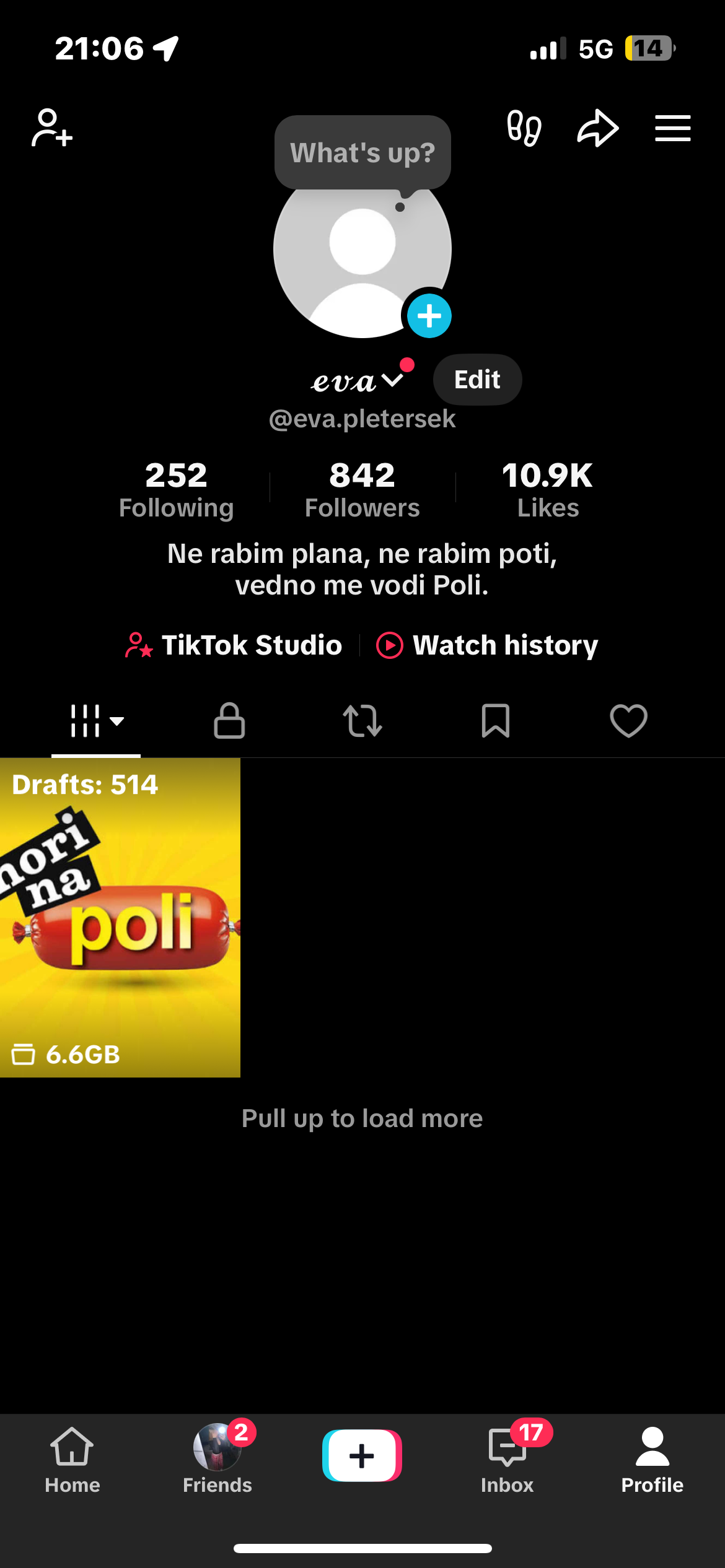
Task: Open Watch history
Action: (x=487, y=645)
